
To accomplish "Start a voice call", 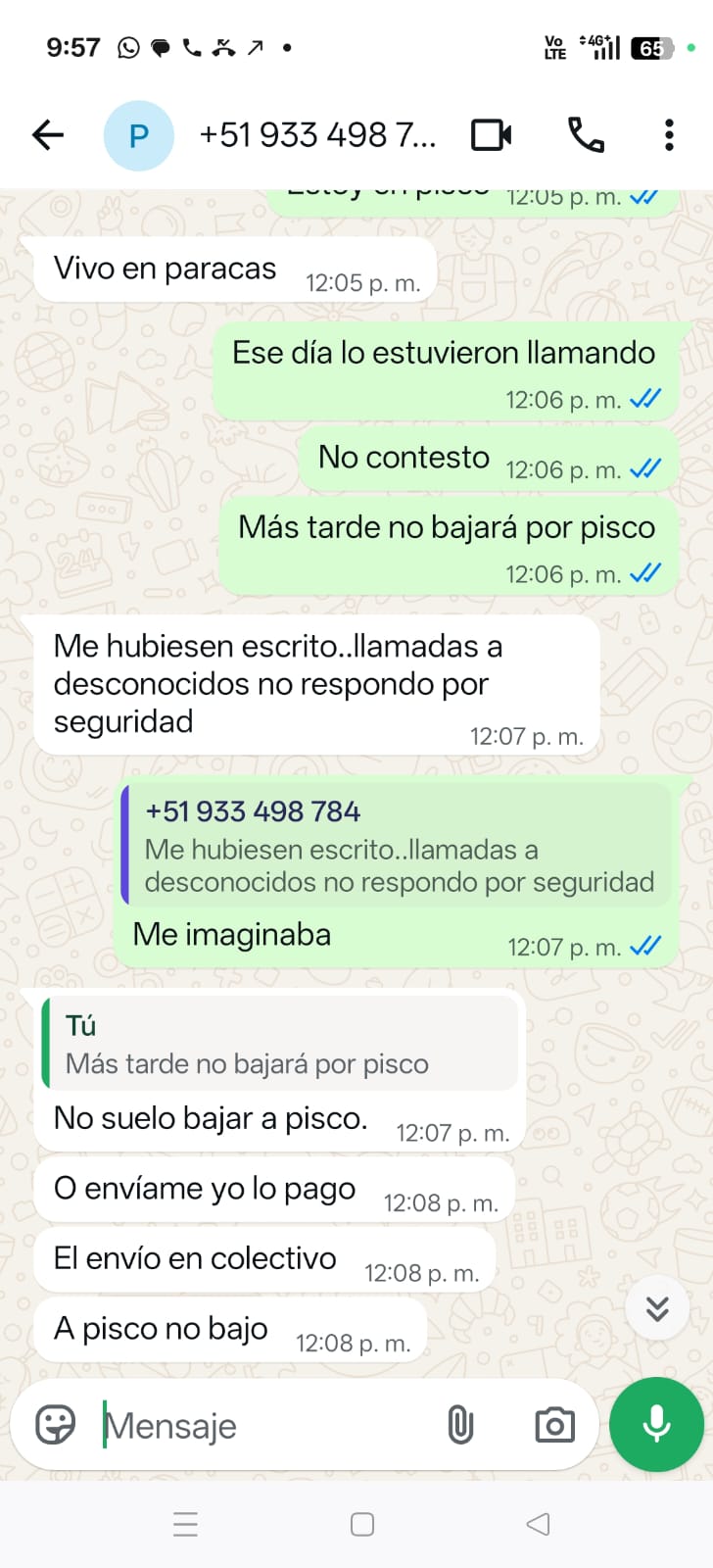I will coord(586,135).
